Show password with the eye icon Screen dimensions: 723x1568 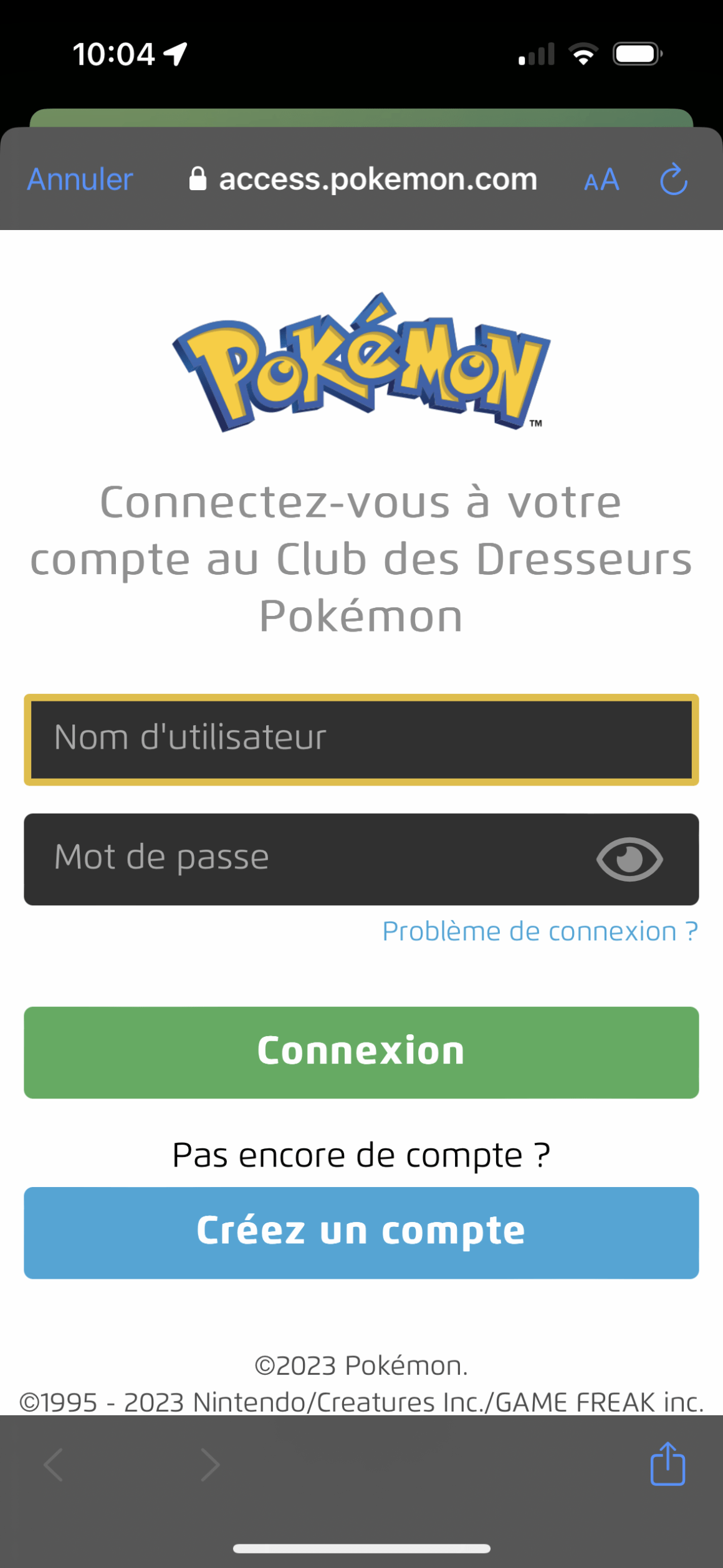[x=630, y=859]
